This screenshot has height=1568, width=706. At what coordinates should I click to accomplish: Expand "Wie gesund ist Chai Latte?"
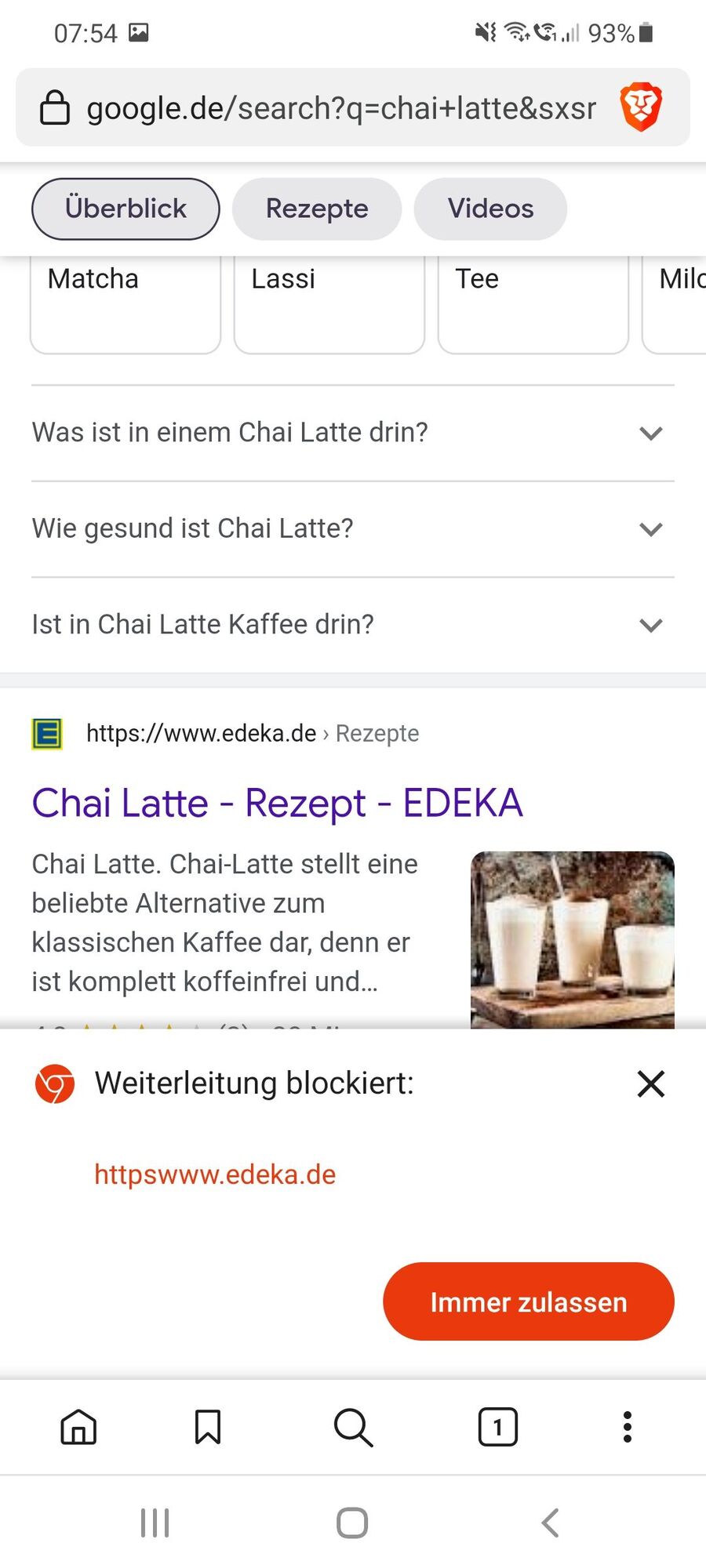[x=352, y=529]
